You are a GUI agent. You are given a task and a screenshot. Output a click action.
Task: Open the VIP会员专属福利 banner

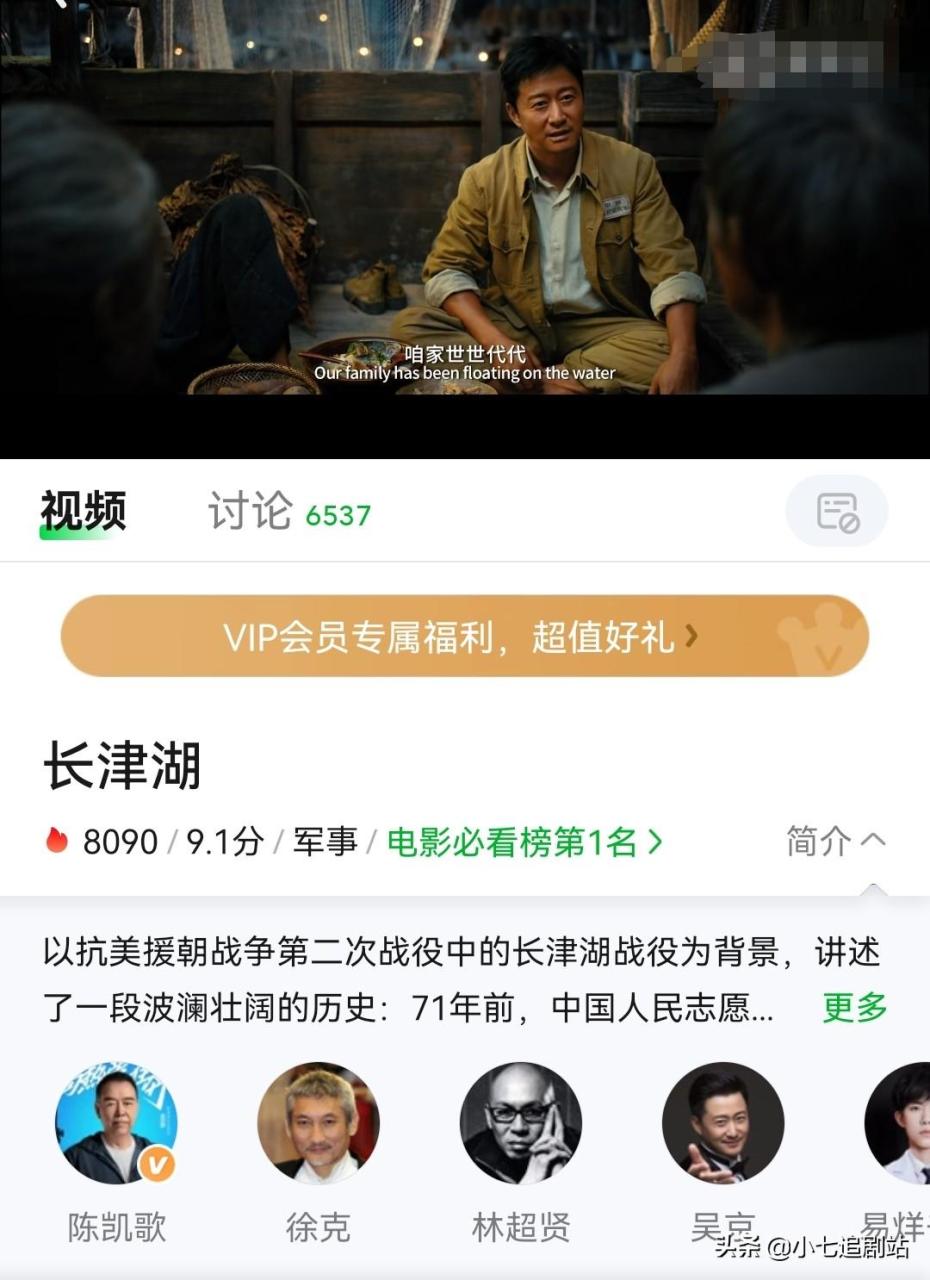[x=464, y=637]
